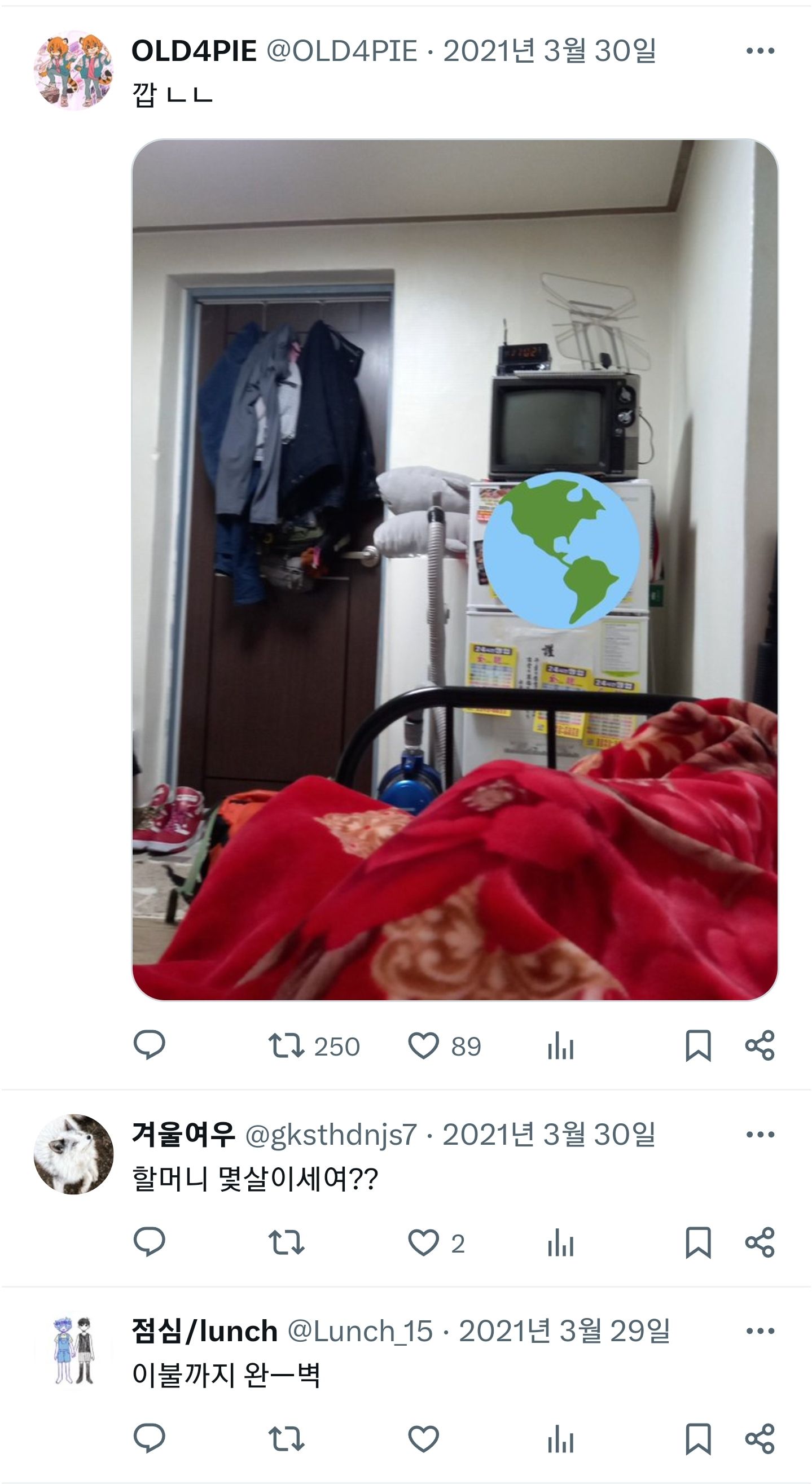This screenshot has height=1484, width=812.
Task: Bookmark OLD4PIE's tweet
Action: click(x=698, y=1045)
